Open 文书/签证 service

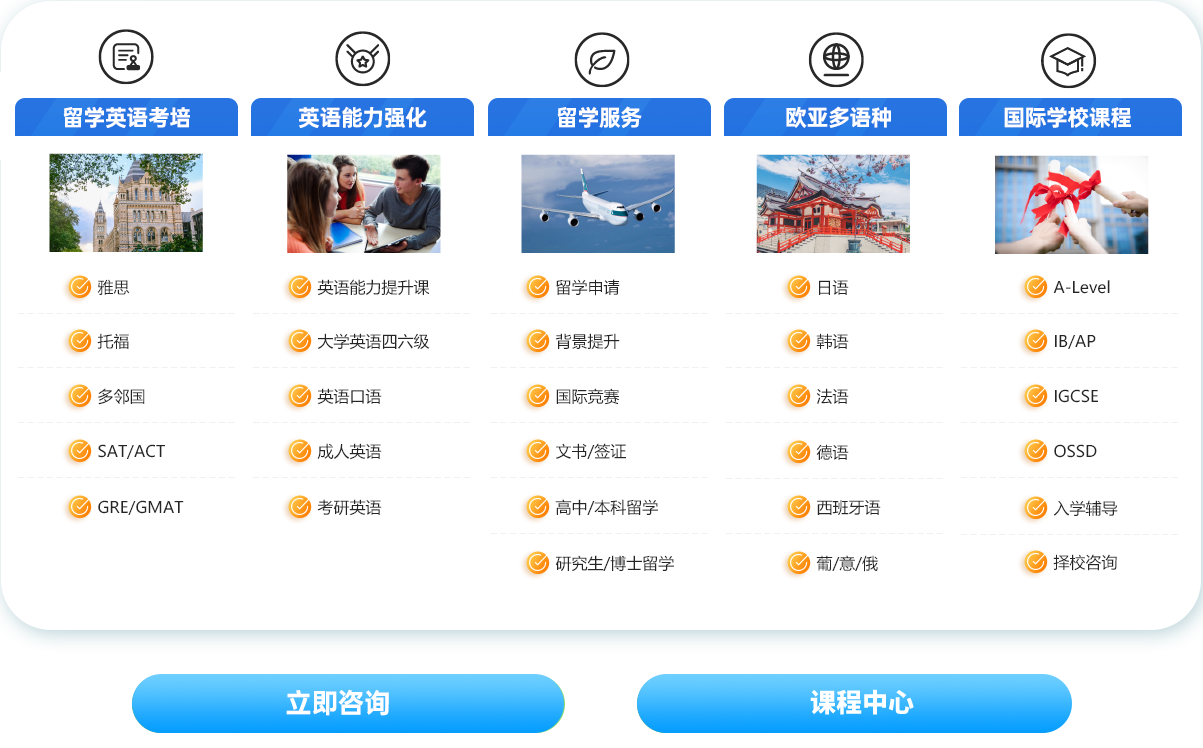pyautogui.click(x=590, y=452)
